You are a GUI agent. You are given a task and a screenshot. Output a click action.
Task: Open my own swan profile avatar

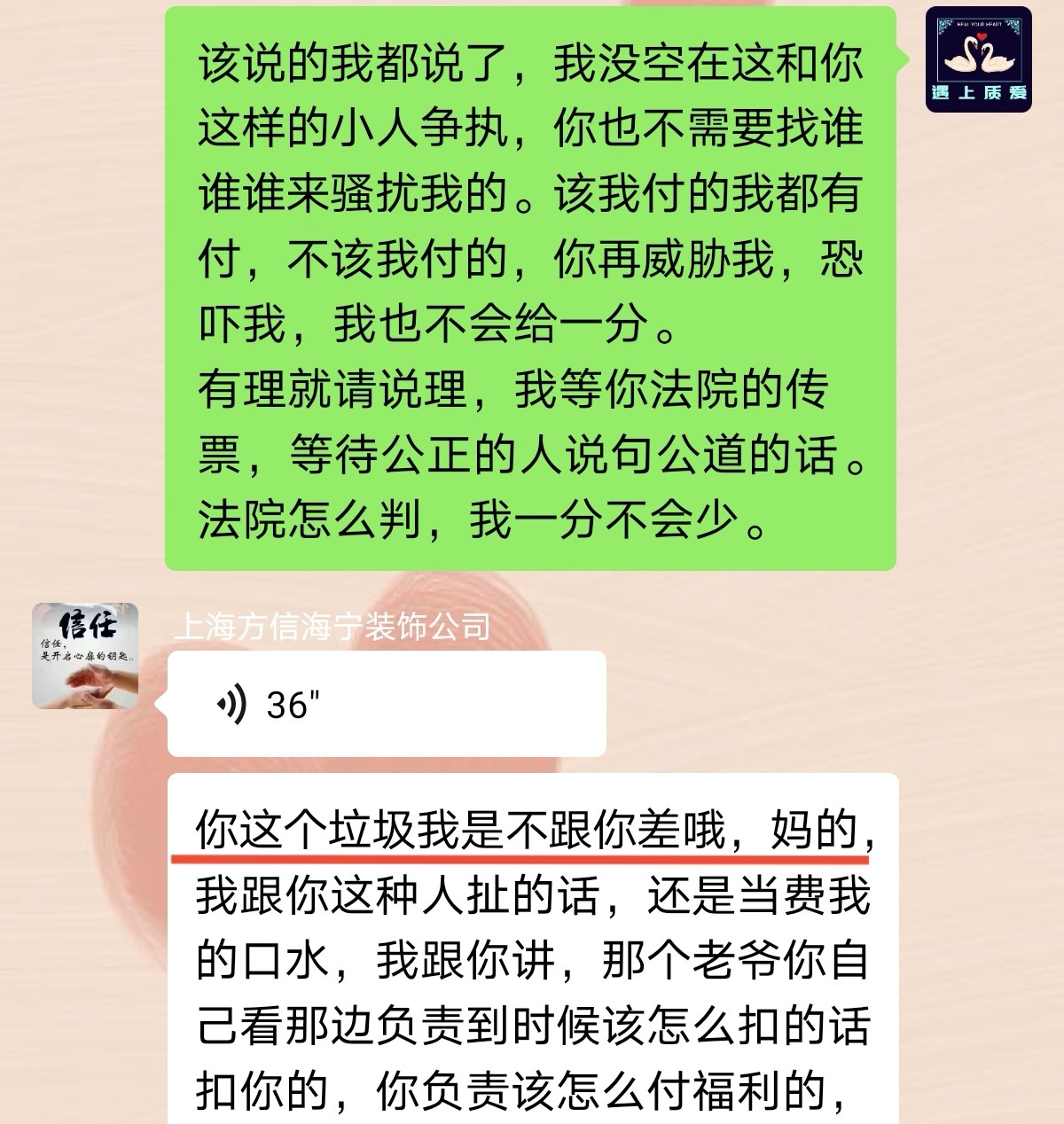pos(978,59)
